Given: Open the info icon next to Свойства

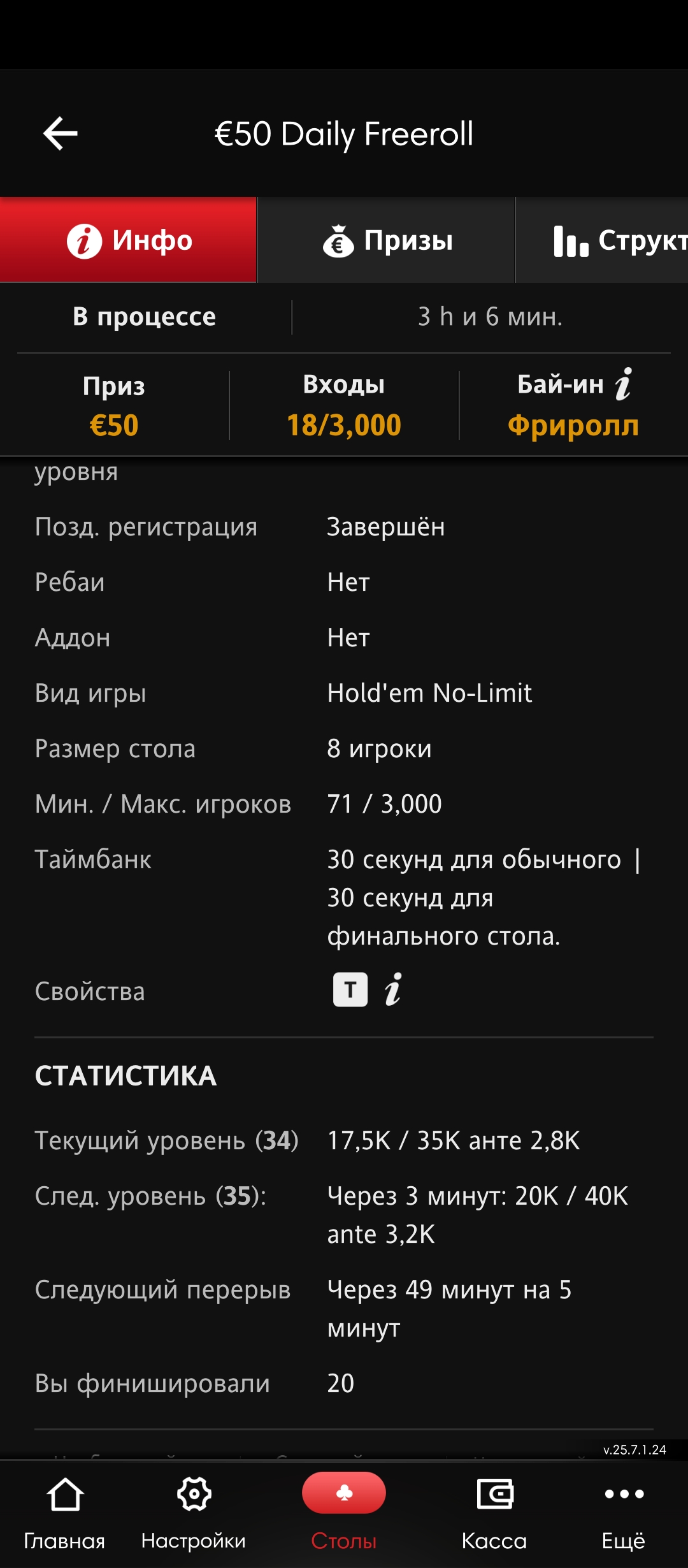Looking at the screenshot, I should 394,990.
